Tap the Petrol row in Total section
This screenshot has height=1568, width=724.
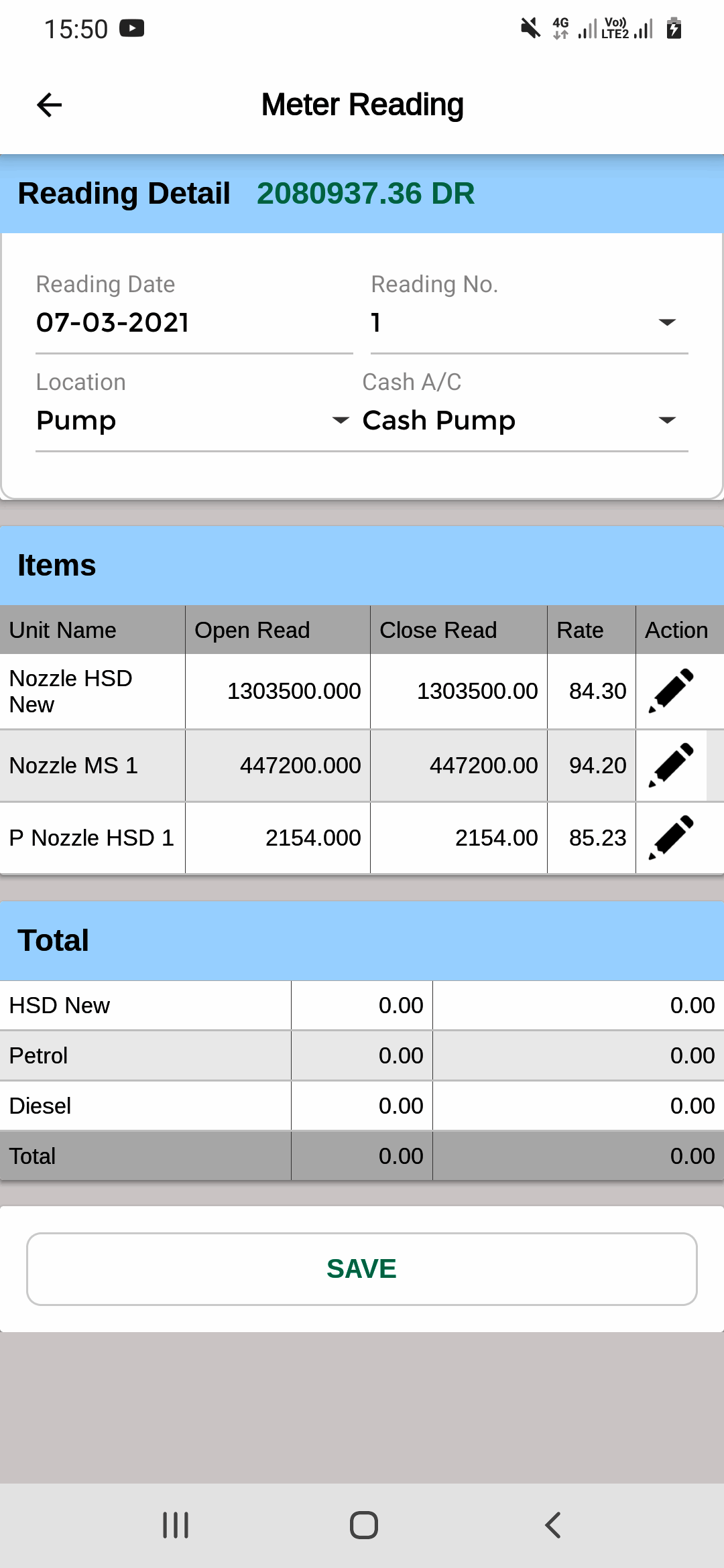coord(201,1055)
